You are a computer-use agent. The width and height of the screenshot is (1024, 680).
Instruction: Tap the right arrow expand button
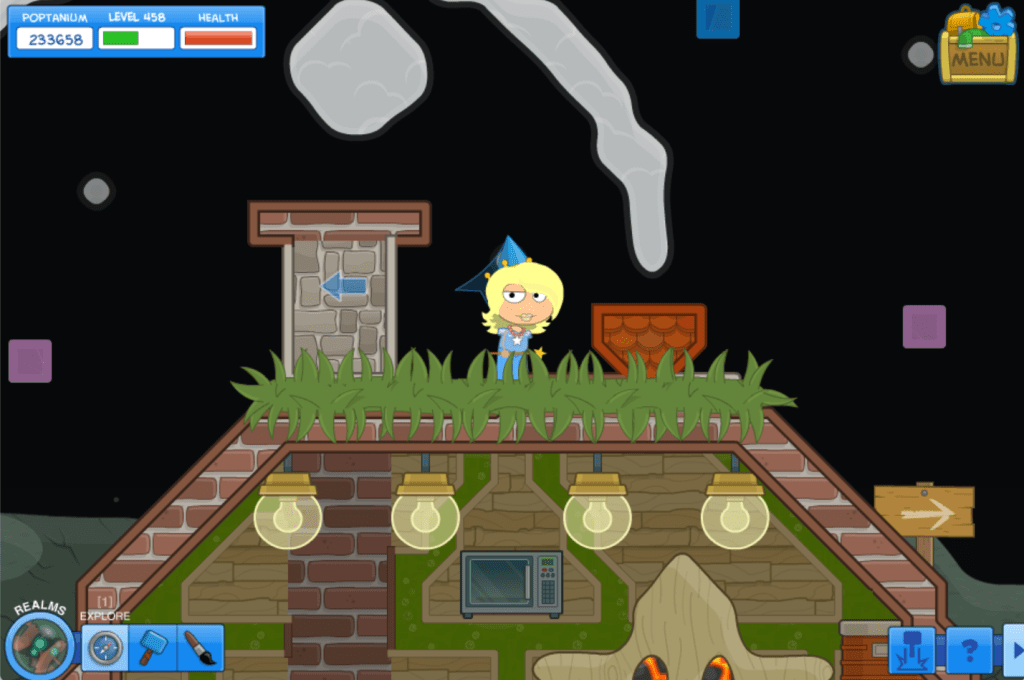pos(1013,649)
